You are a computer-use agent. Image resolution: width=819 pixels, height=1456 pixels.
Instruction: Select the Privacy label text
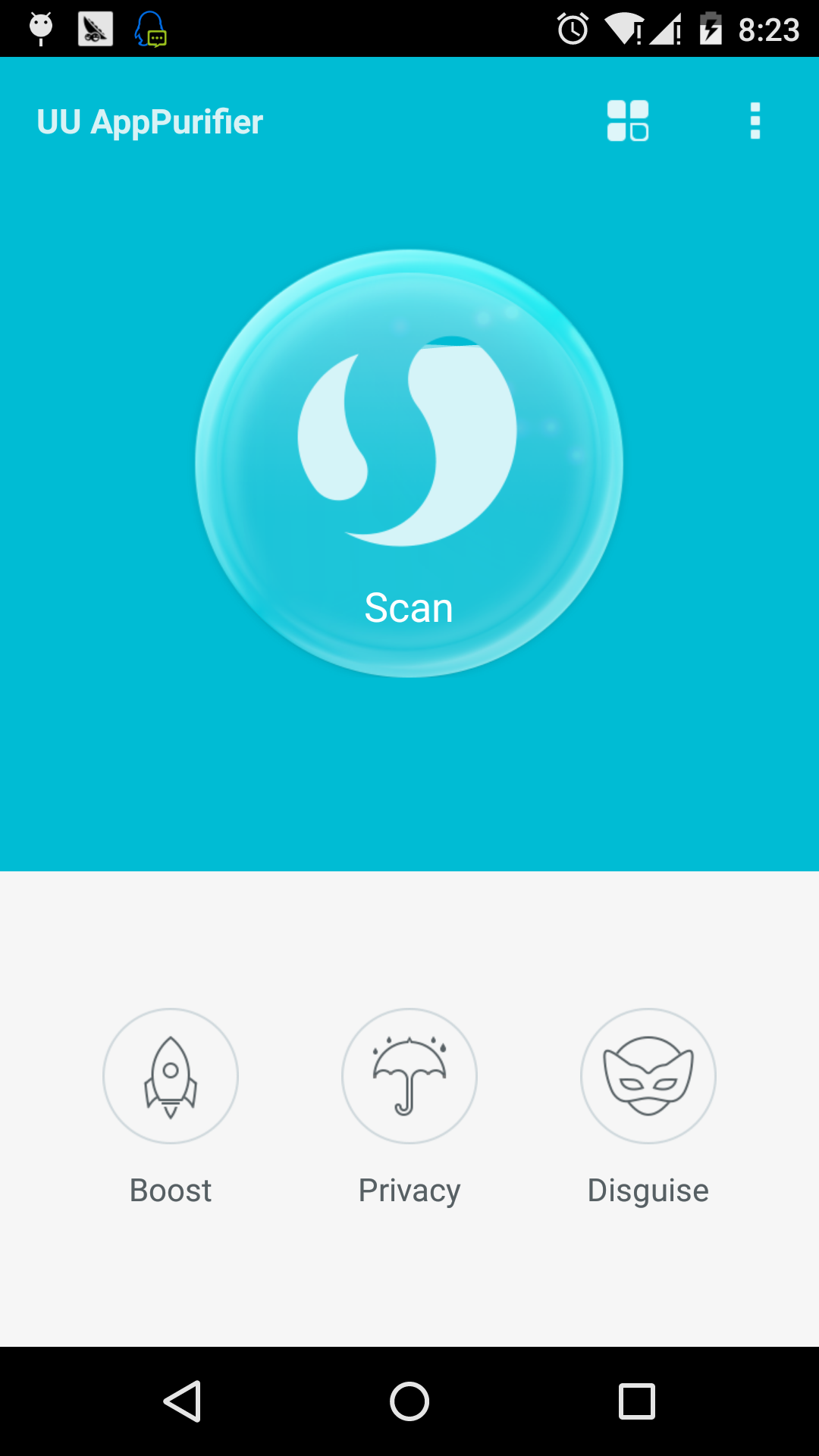click(409, 1189)
